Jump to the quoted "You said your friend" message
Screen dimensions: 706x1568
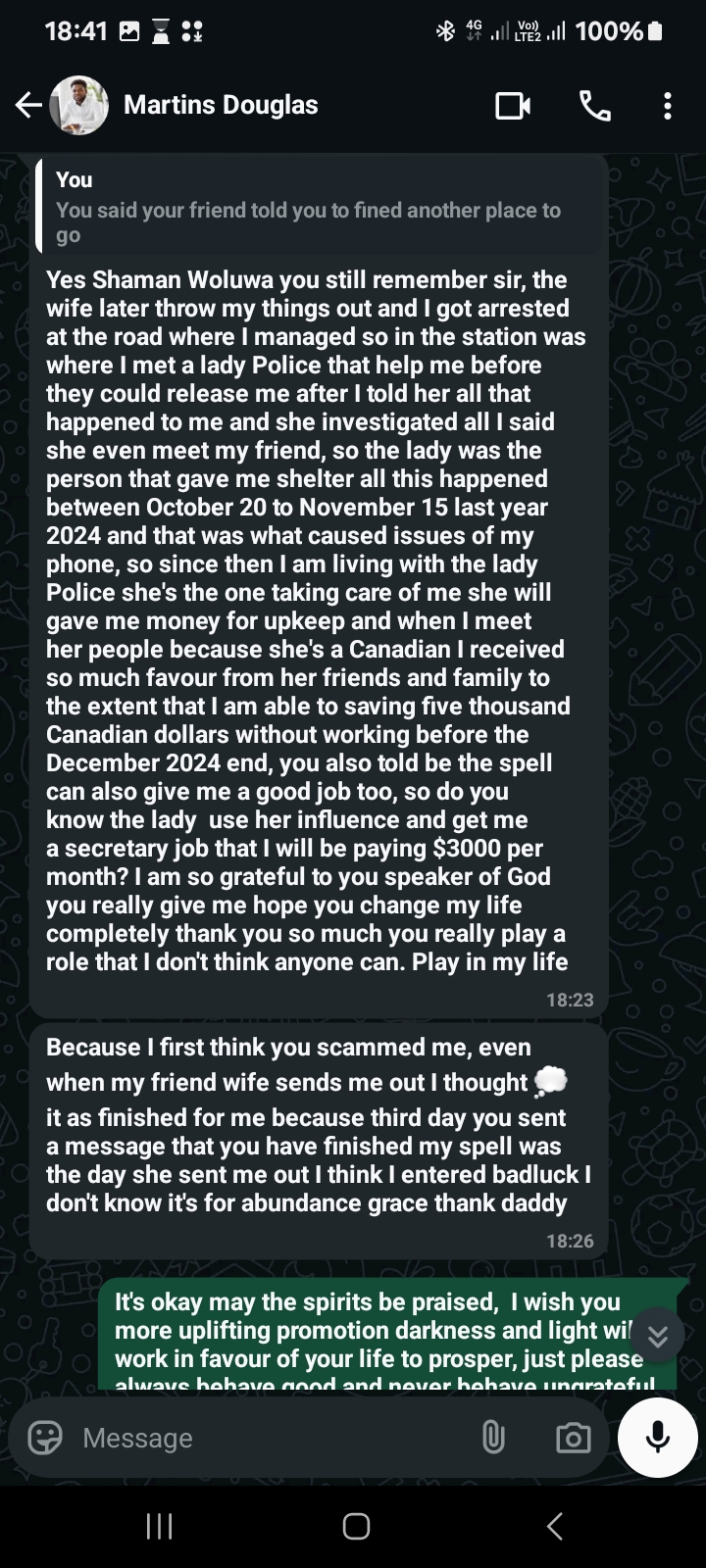click(314, 208)
